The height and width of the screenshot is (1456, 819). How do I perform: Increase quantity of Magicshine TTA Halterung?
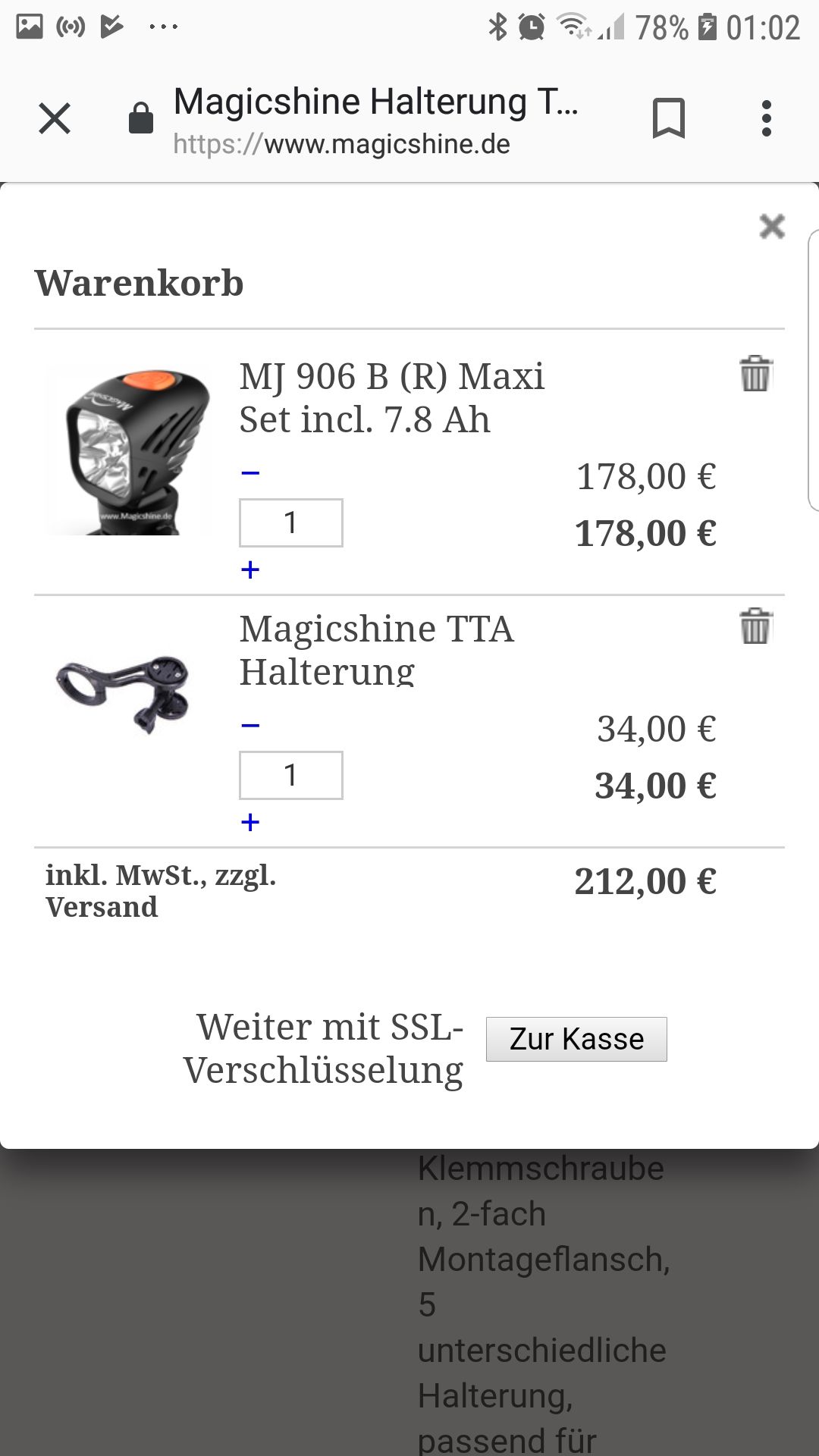click(250, 822)
